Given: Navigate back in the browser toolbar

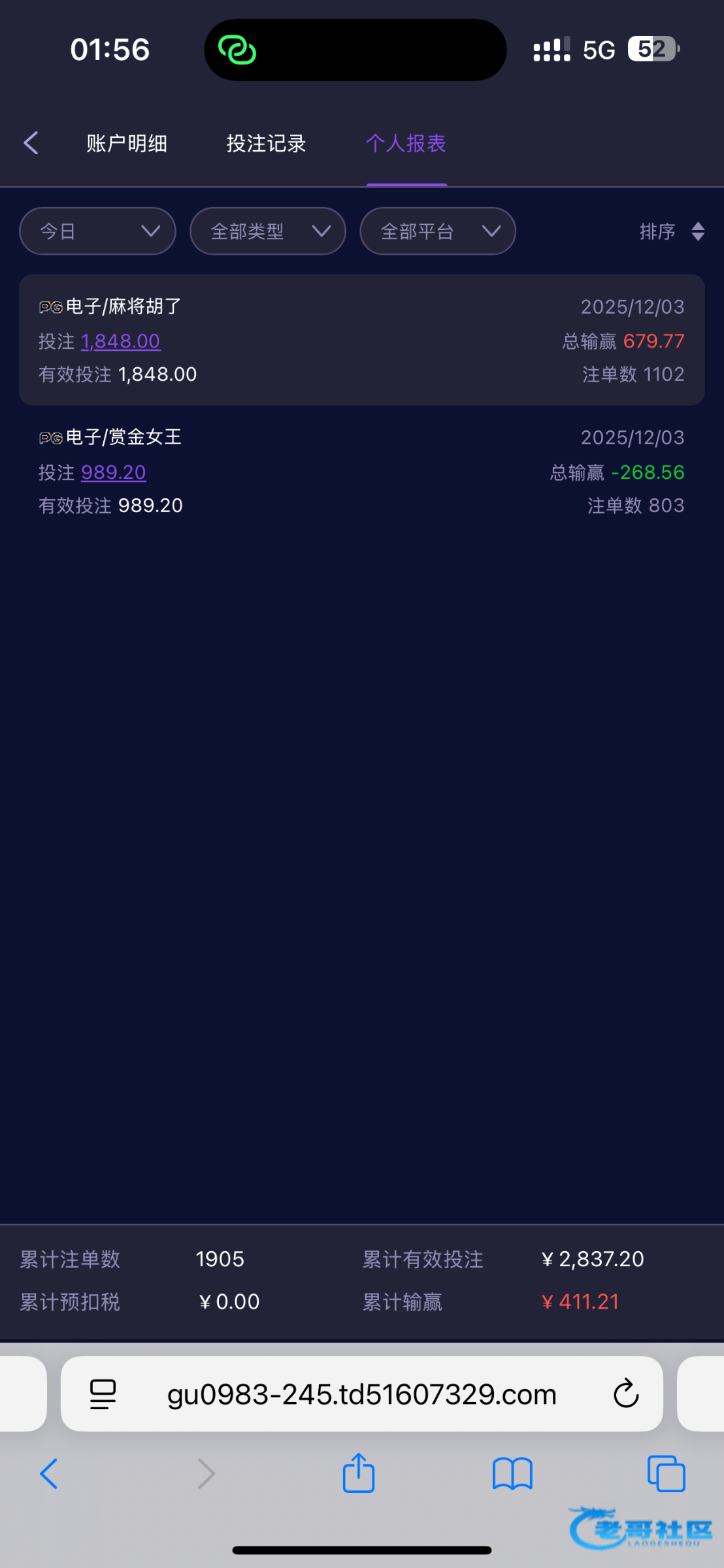Looking at the screenshot, I should tap(50, 1474).
